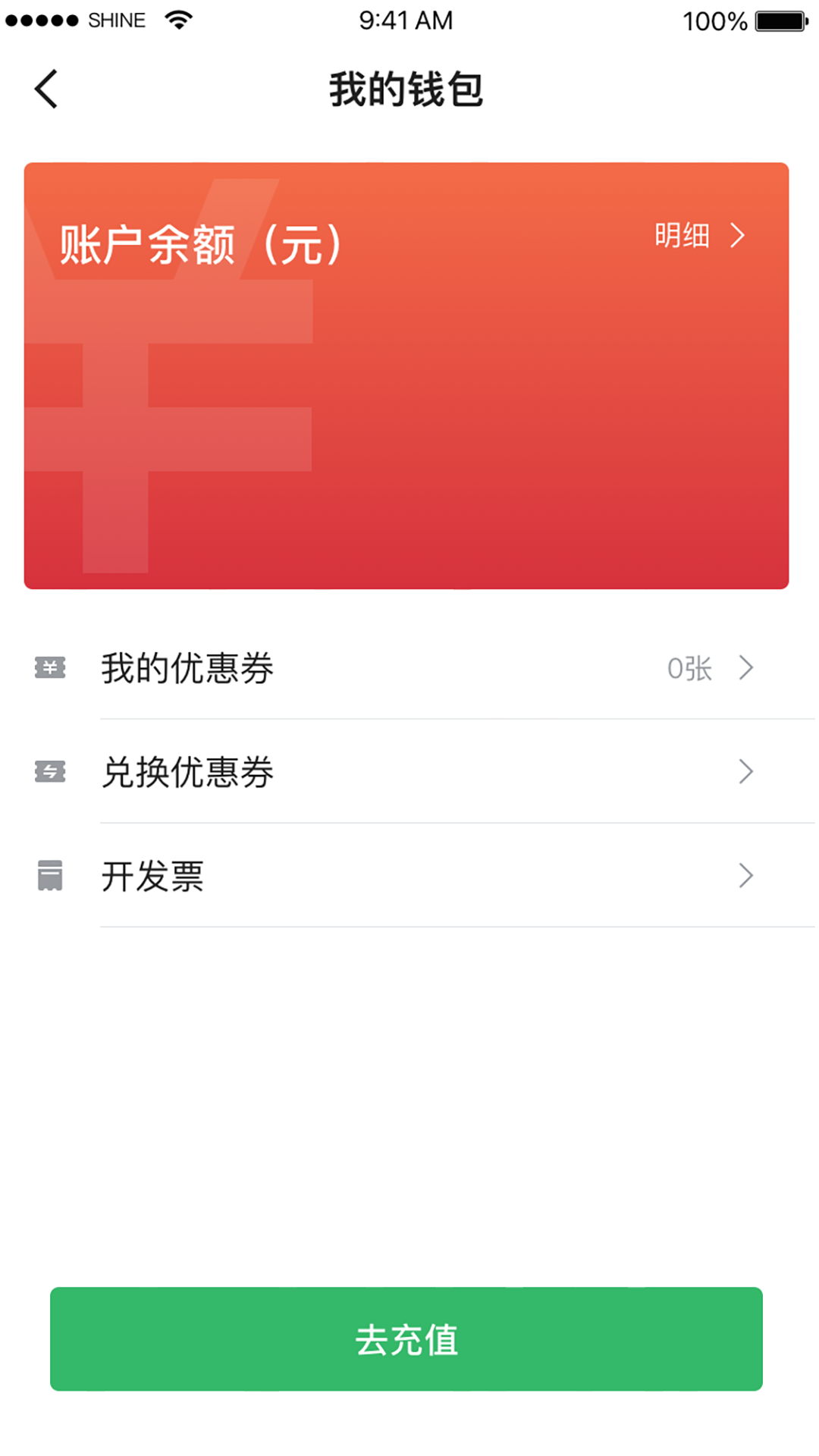Open 我的优惠券 row
Viewport: 819px width, 1456px height.
tap(409, 668)
